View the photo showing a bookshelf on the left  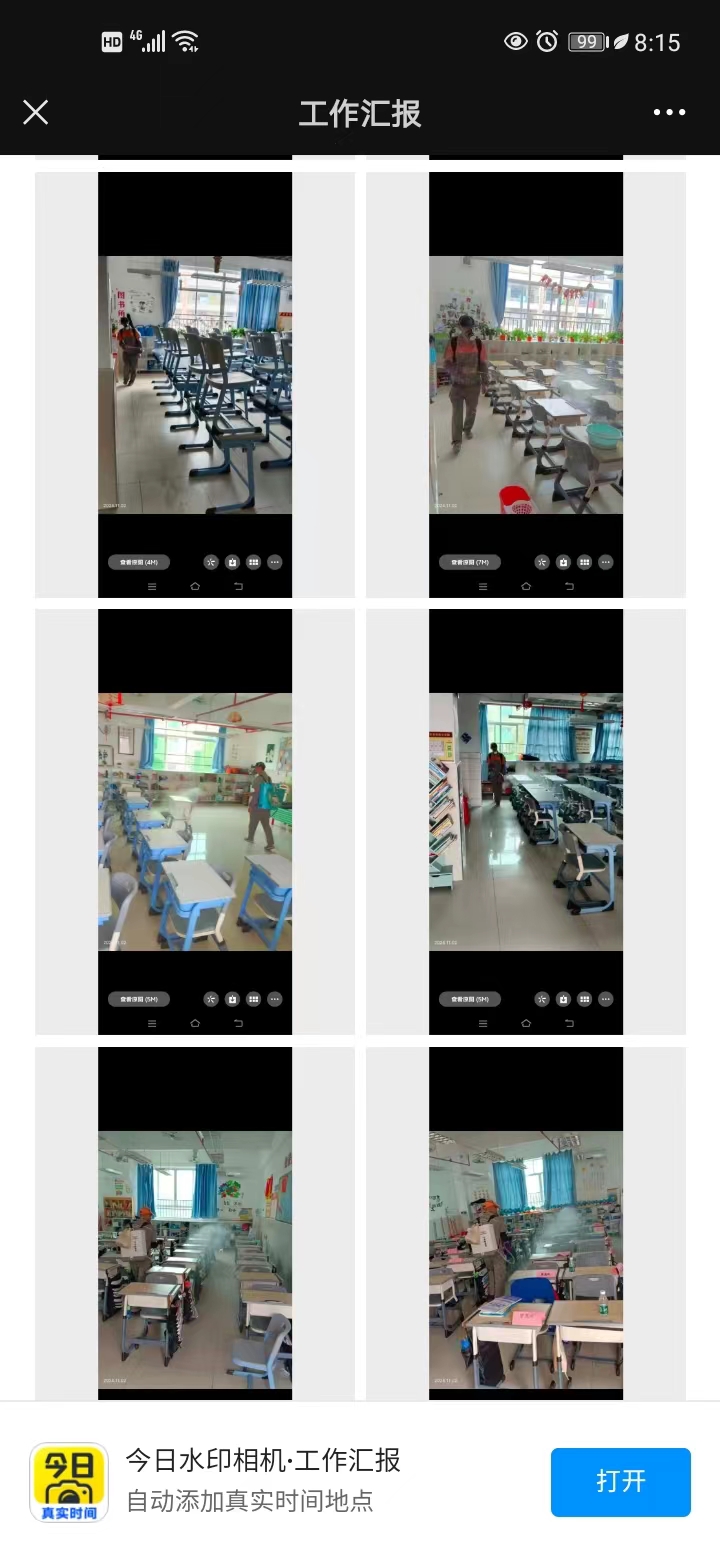[526, 822]
